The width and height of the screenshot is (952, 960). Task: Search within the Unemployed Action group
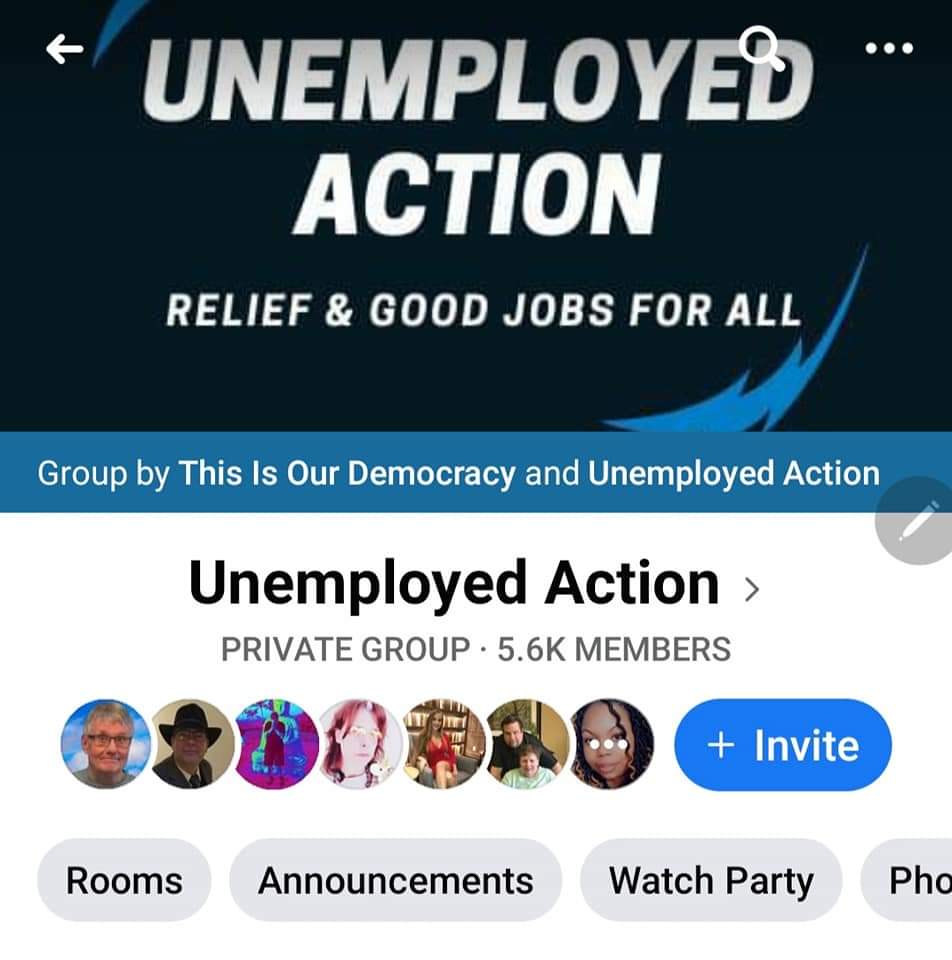(760, 47)
